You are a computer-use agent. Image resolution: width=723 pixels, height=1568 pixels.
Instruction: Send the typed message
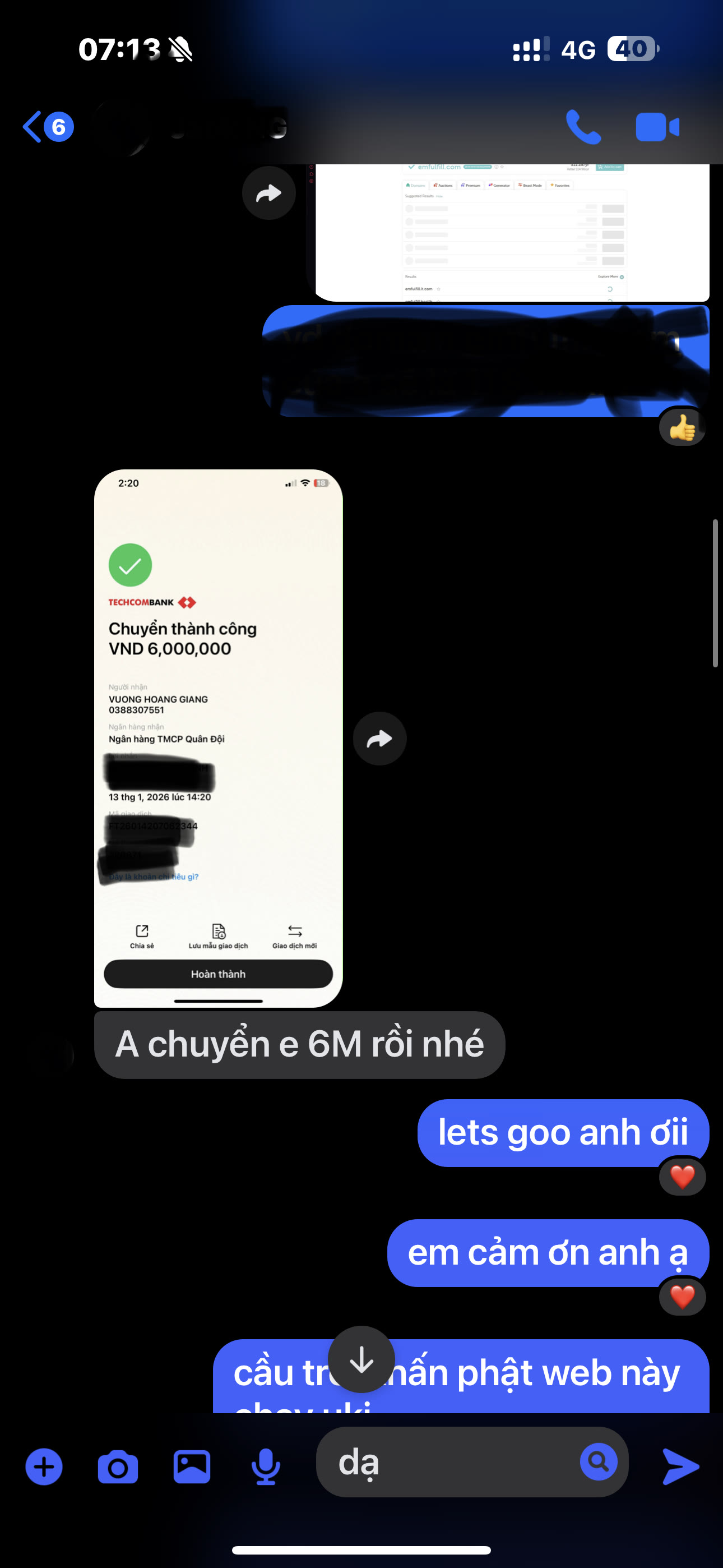[x=681, y=1466]
